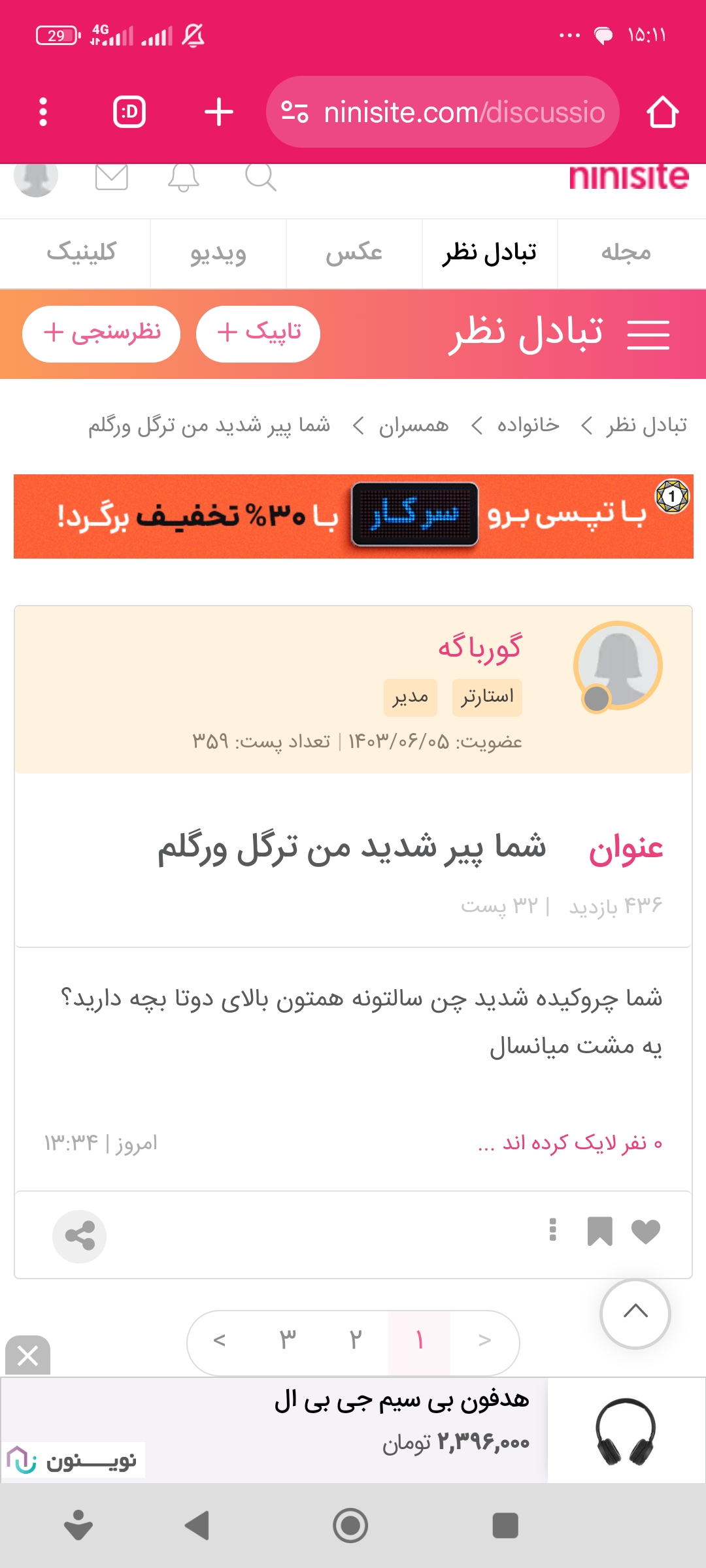
Task: Open the browser tabs switcher
Action: coord(129,112)
